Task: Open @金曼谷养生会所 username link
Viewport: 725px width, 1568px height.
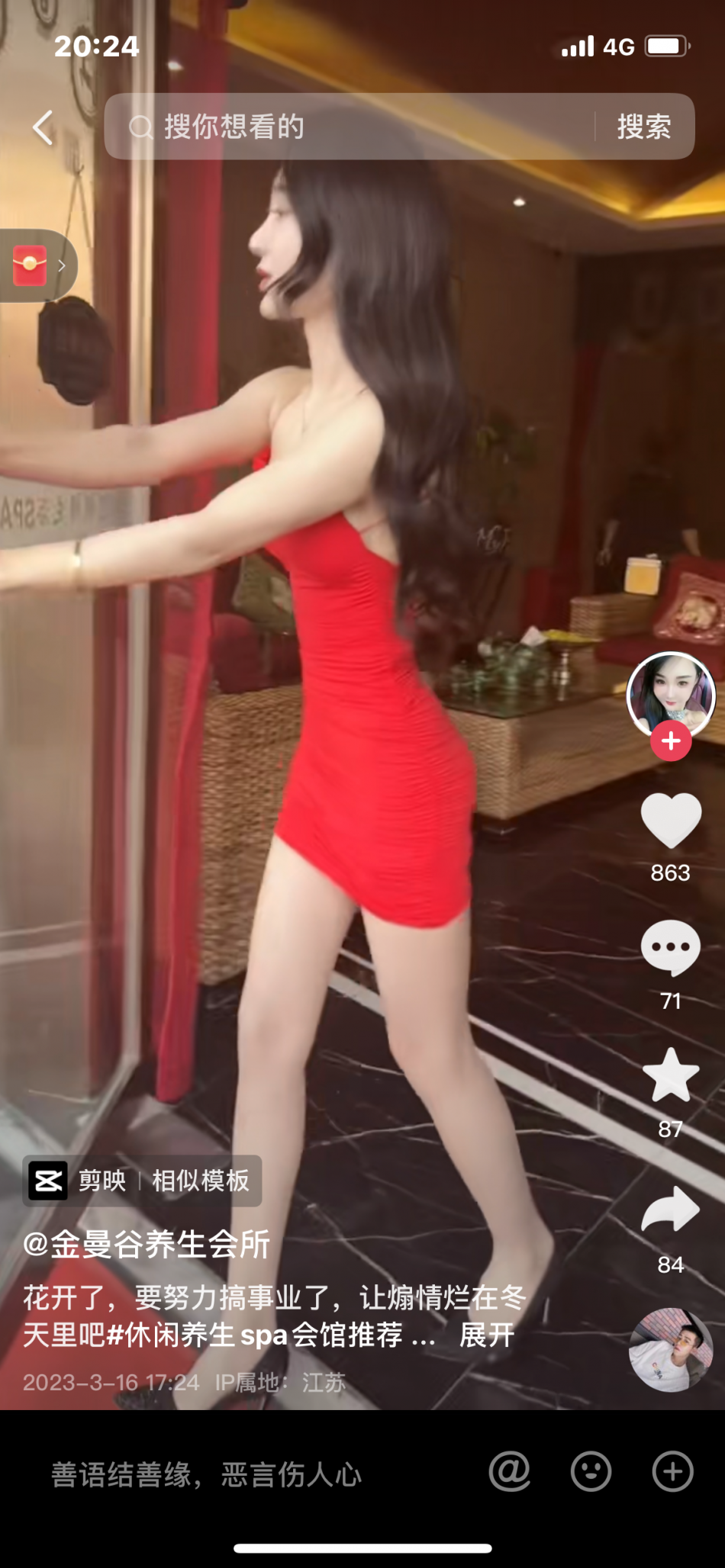Action: tap(147, 1245)
